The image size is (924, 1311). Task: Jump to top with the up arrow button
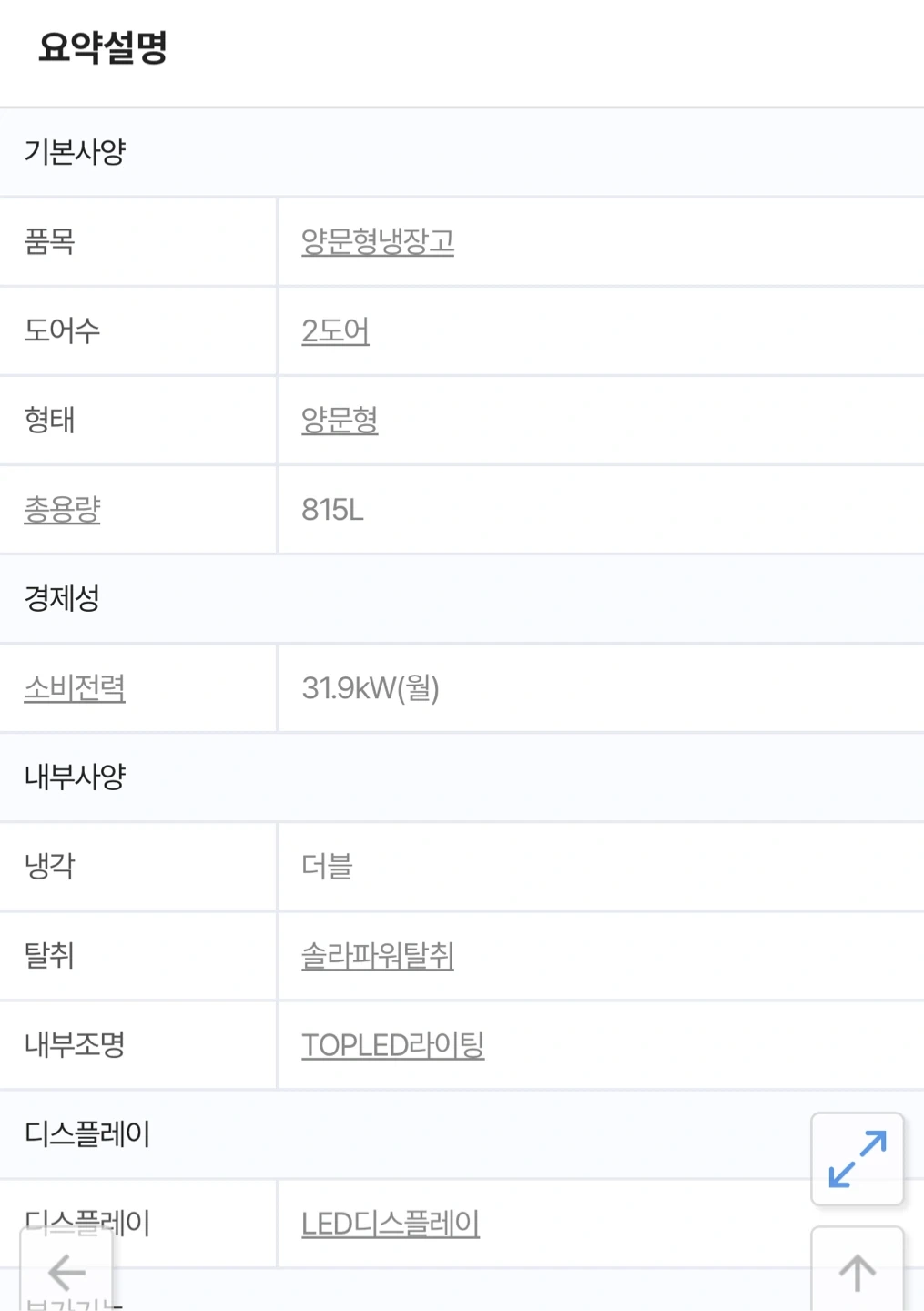[x=858, y=1270]
